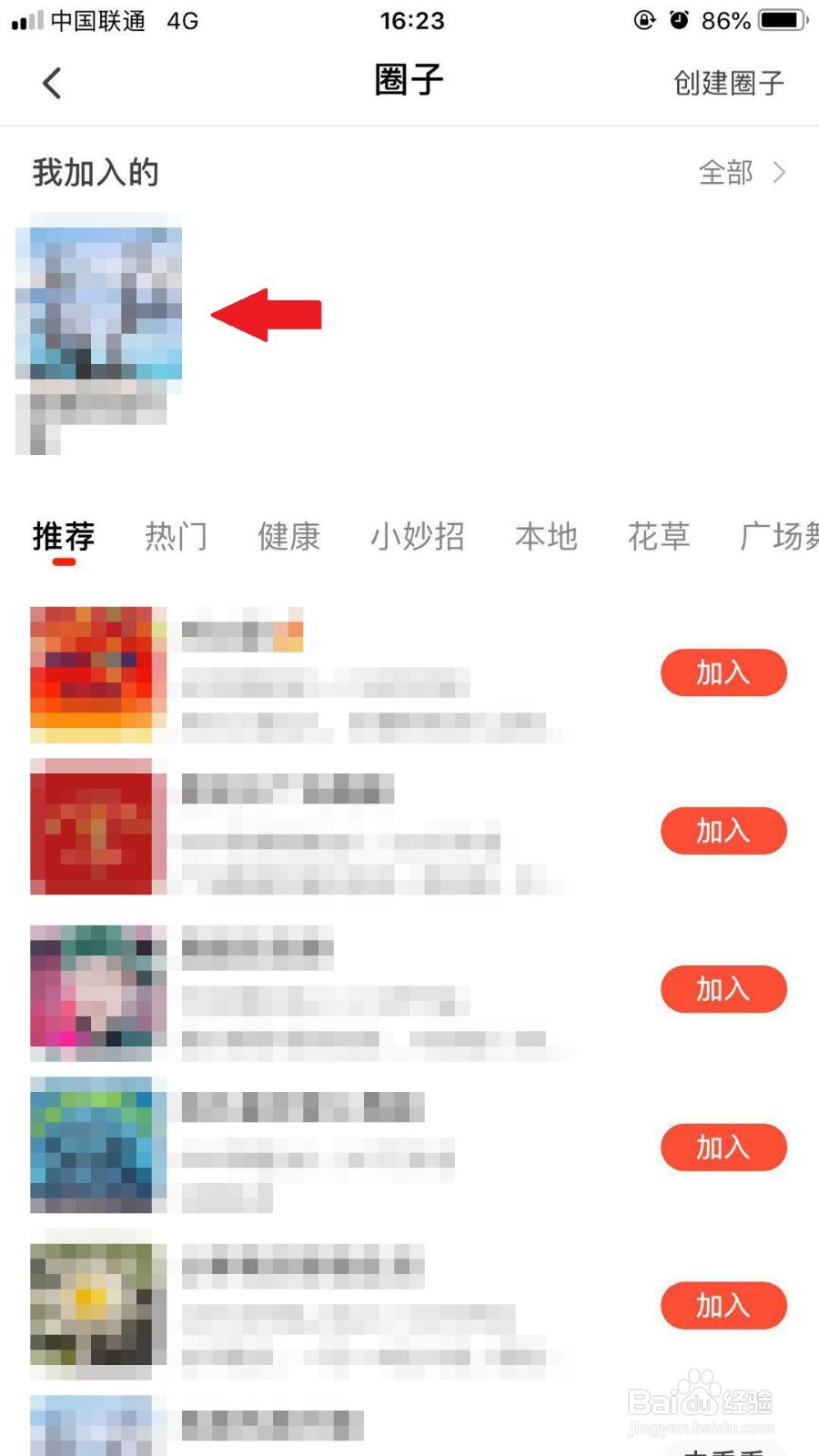
Task: Tap the 圈子 page title
Action: point(409,80)
